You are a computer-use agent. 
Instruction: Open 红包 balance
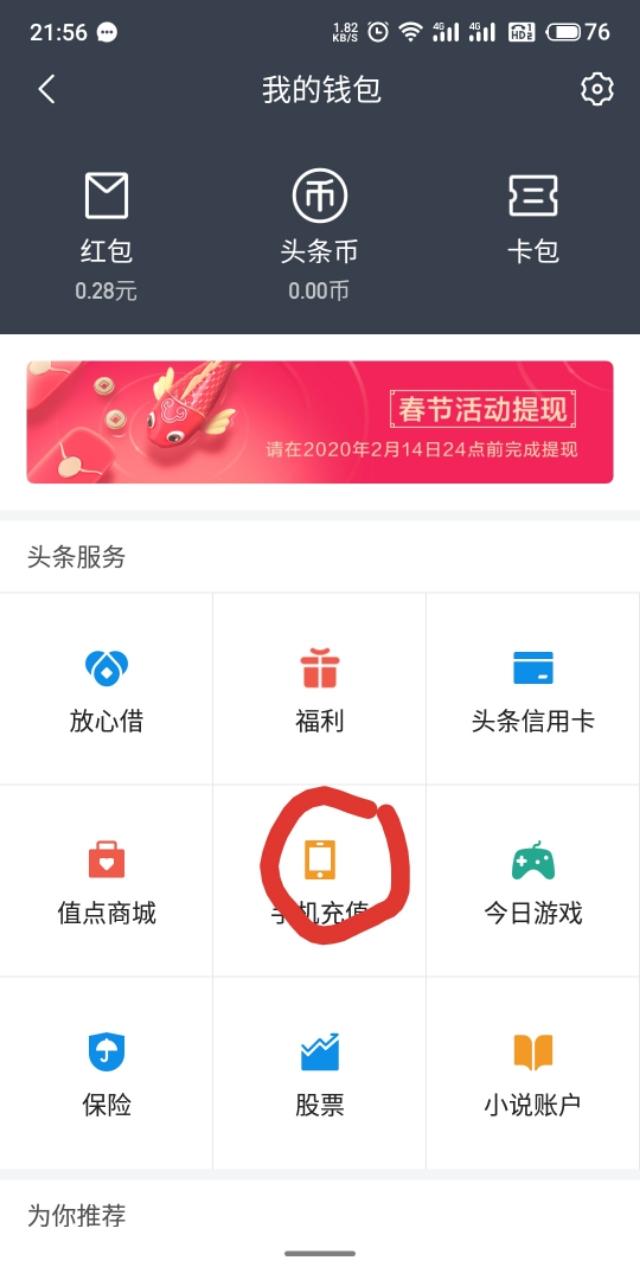(106, 237)
